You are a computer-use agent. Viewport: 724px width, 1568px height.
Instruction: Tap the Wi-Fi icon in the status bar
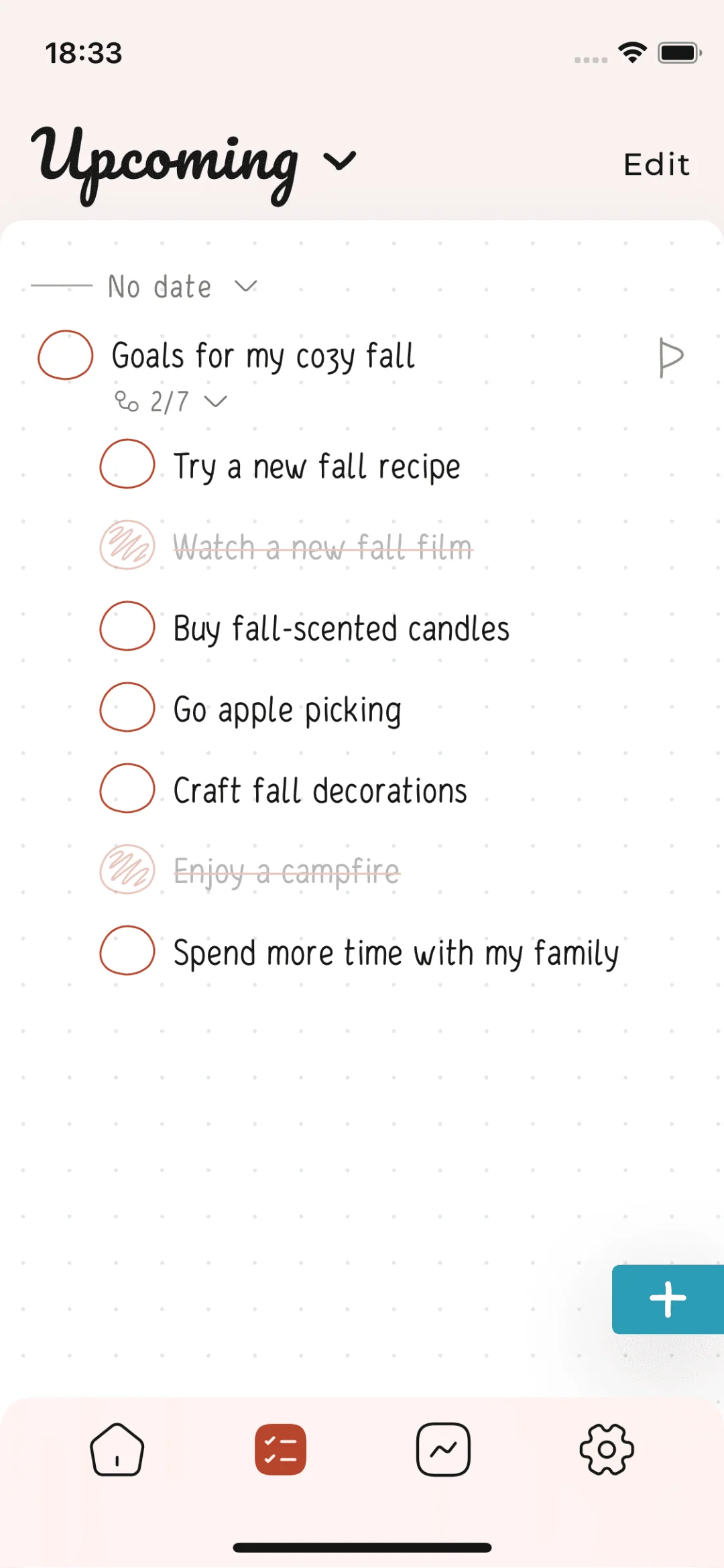pyautogui.click(x=631, y=52)
